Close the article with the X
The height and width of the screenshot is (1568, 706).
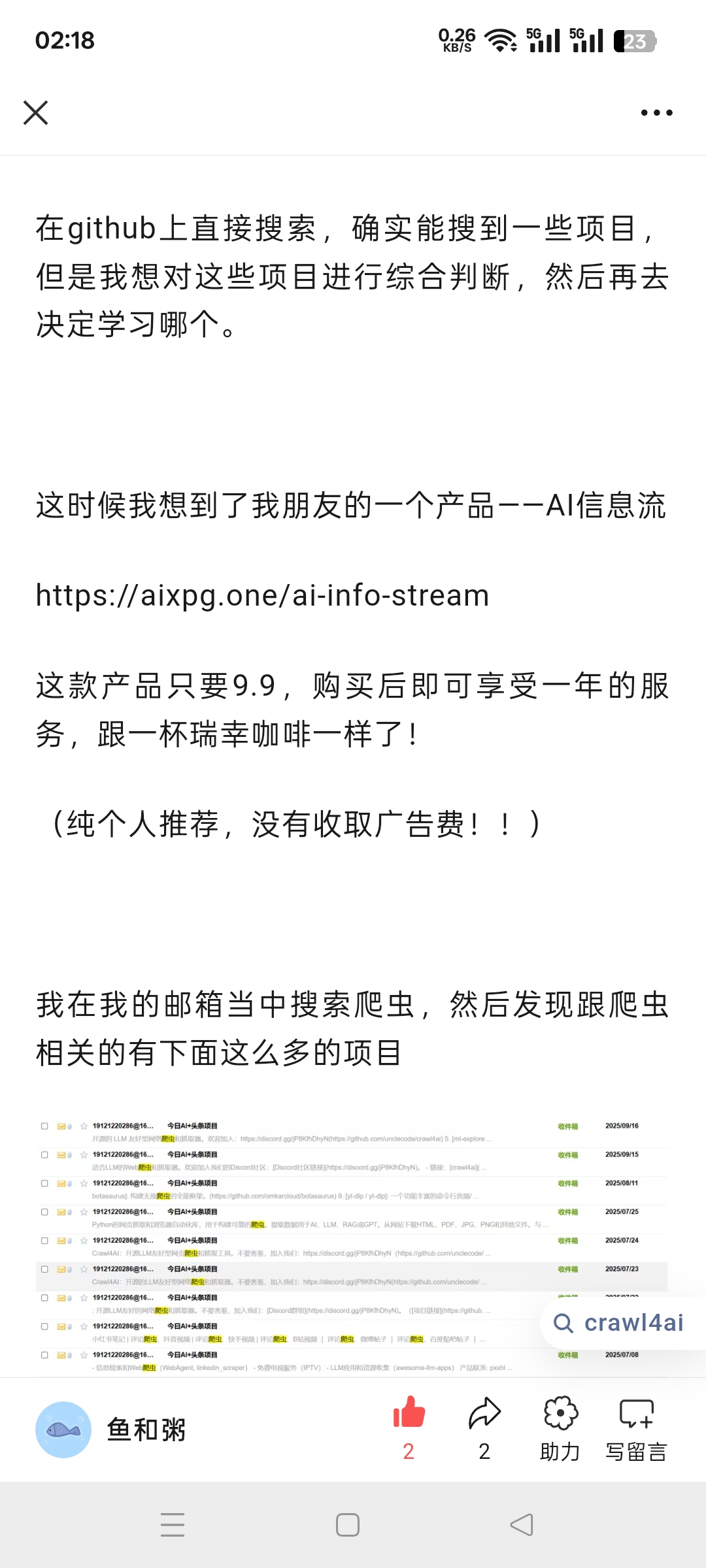coord(36,112)
